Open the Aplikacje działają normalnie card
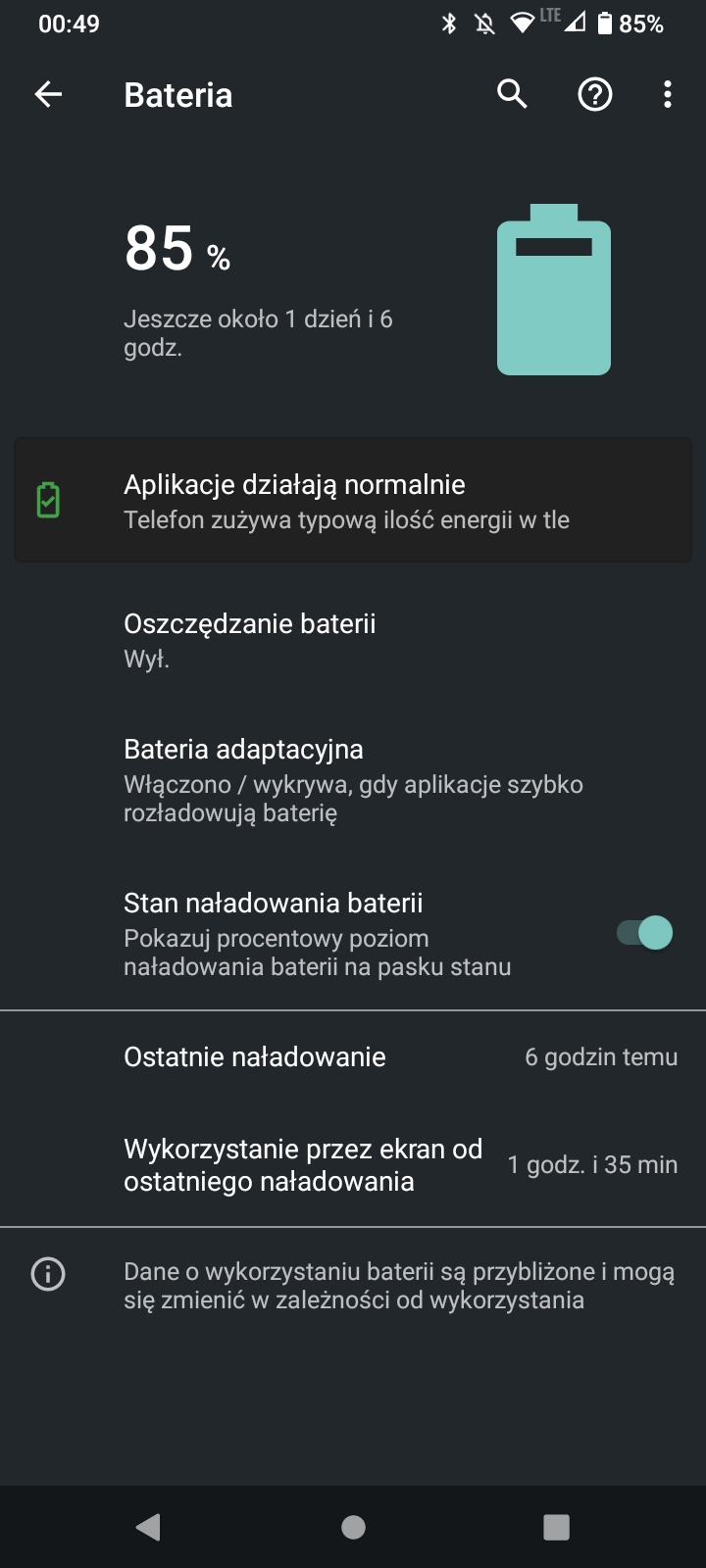Image resolution: width=706 pixels, height=1568 pixels. (x=353, y=501)
